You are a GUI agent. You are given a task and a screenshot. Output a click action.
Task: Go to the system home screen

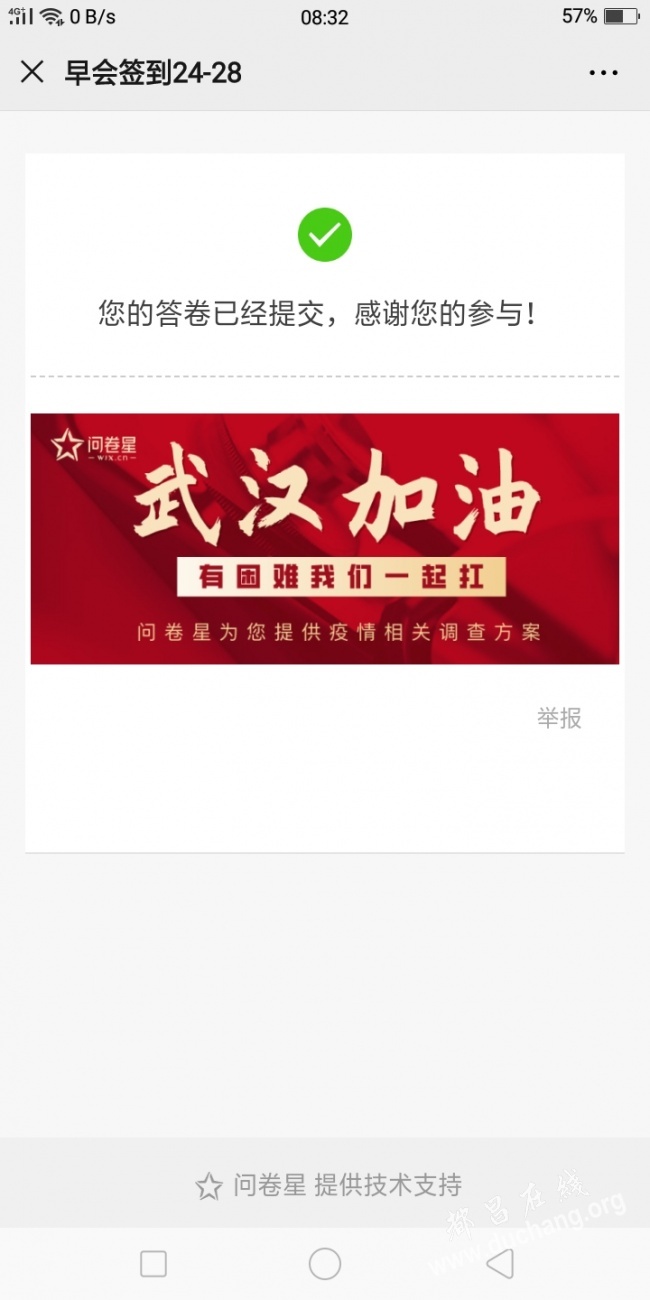[x=325, y=1264]
